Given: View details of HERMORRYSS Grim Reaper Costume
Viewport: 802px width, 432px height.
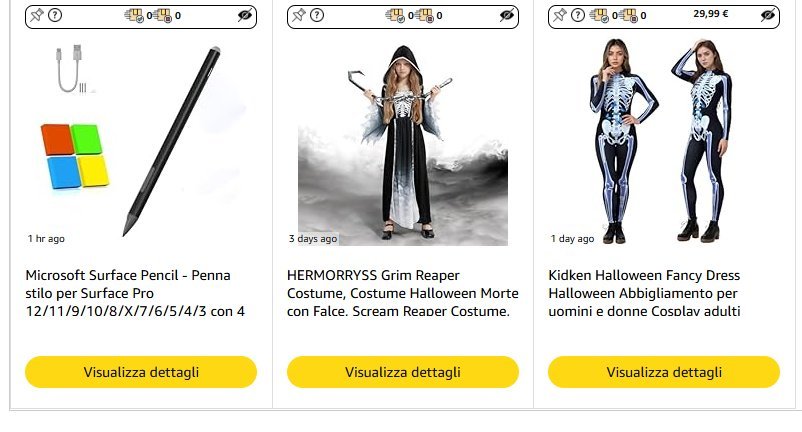Looking at the screenshot, I should tap(403, 372).
